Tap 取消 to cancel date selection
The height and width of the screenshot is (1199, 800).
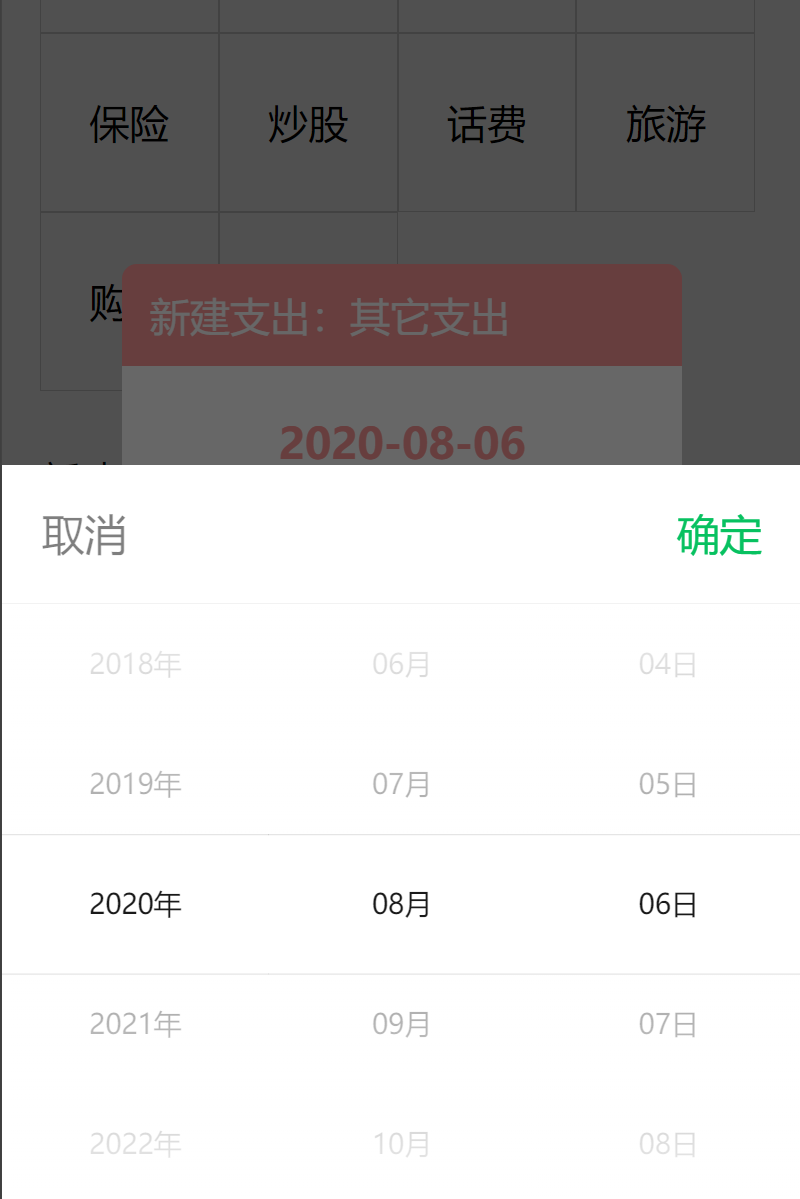pyautogui.click(x=84, y=536)
